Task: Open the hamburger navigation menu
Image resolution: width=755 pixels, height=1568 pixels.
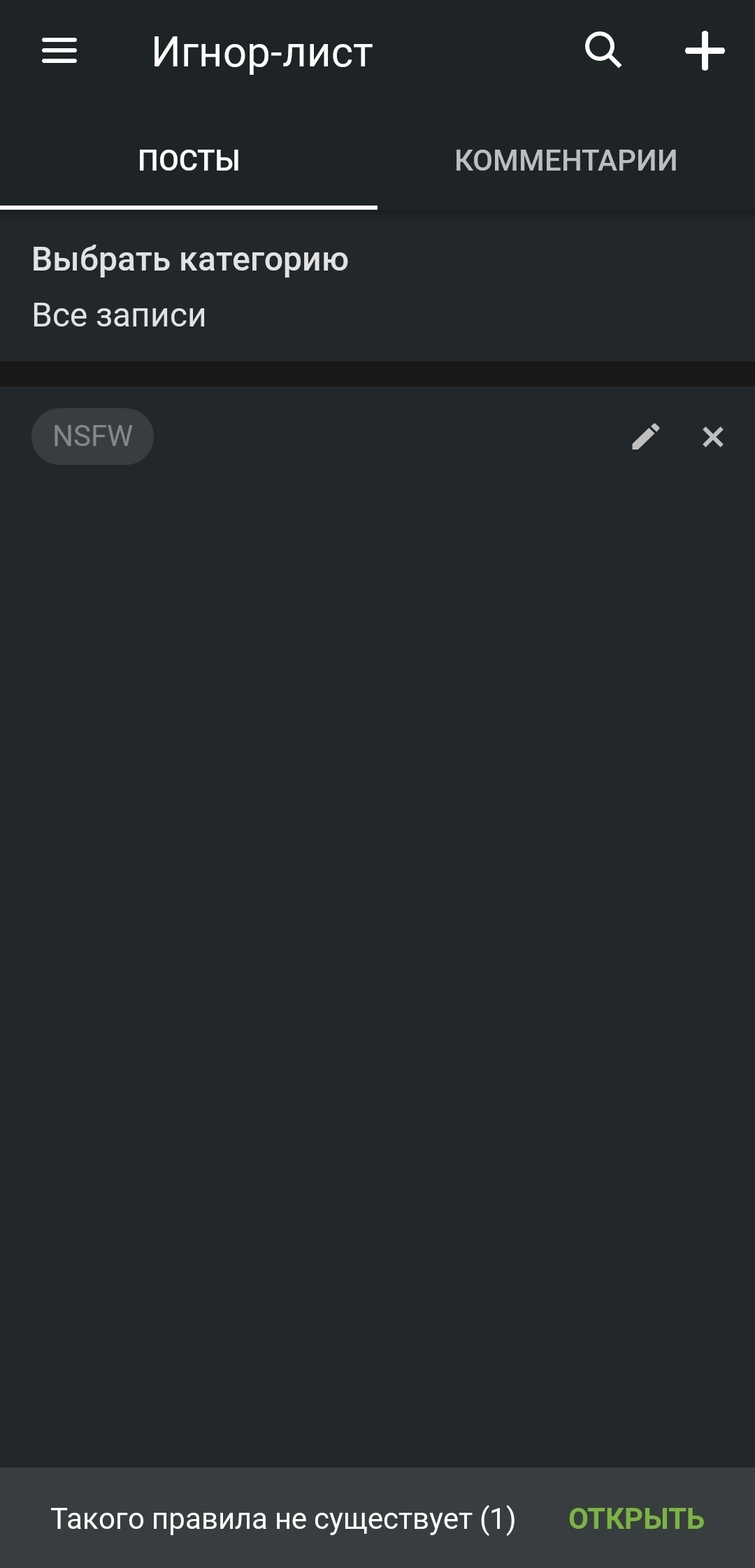Action: [59, 51]
